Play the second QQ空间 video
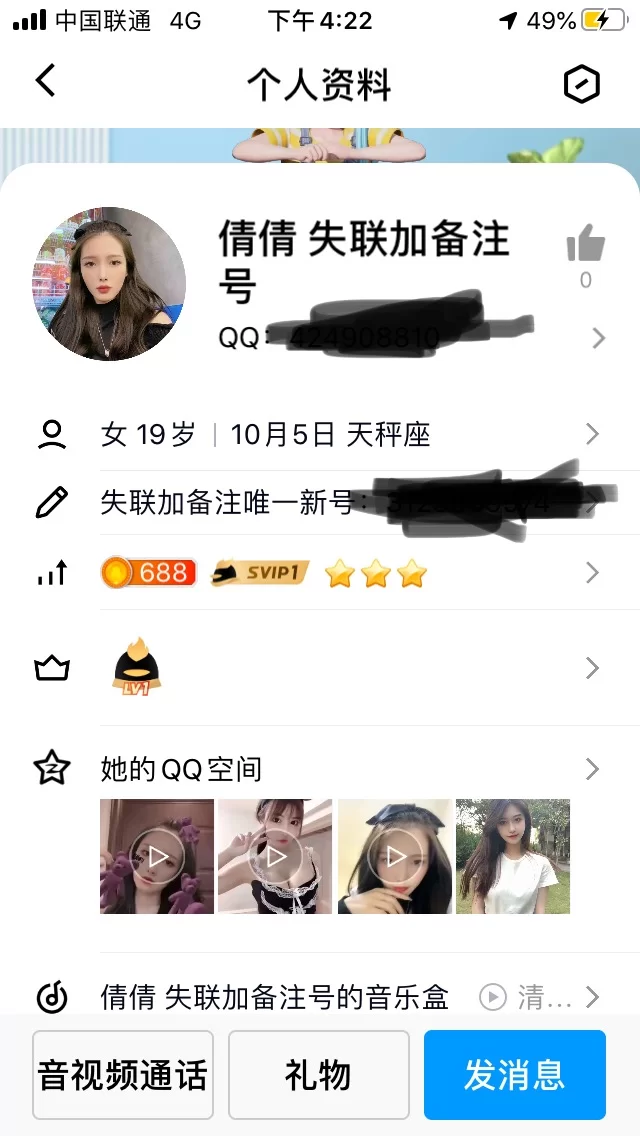The width and height of the screenshot is (640, 1136). point(275,856)
